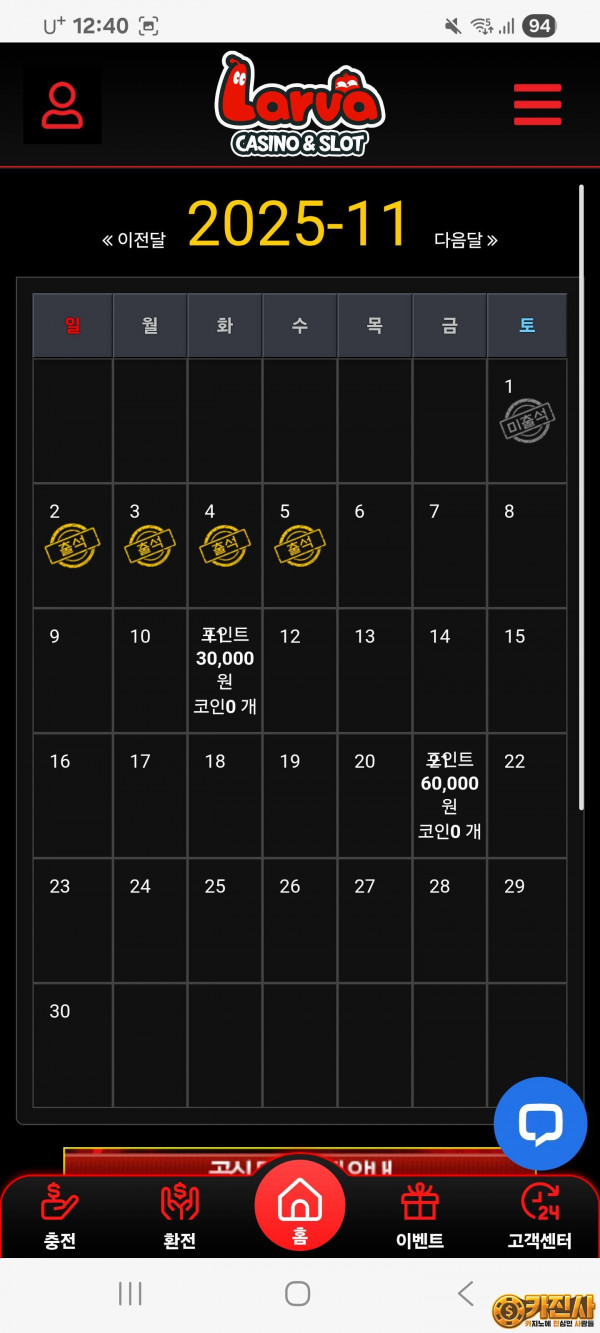Open the user profile icon

coord(62,105)
